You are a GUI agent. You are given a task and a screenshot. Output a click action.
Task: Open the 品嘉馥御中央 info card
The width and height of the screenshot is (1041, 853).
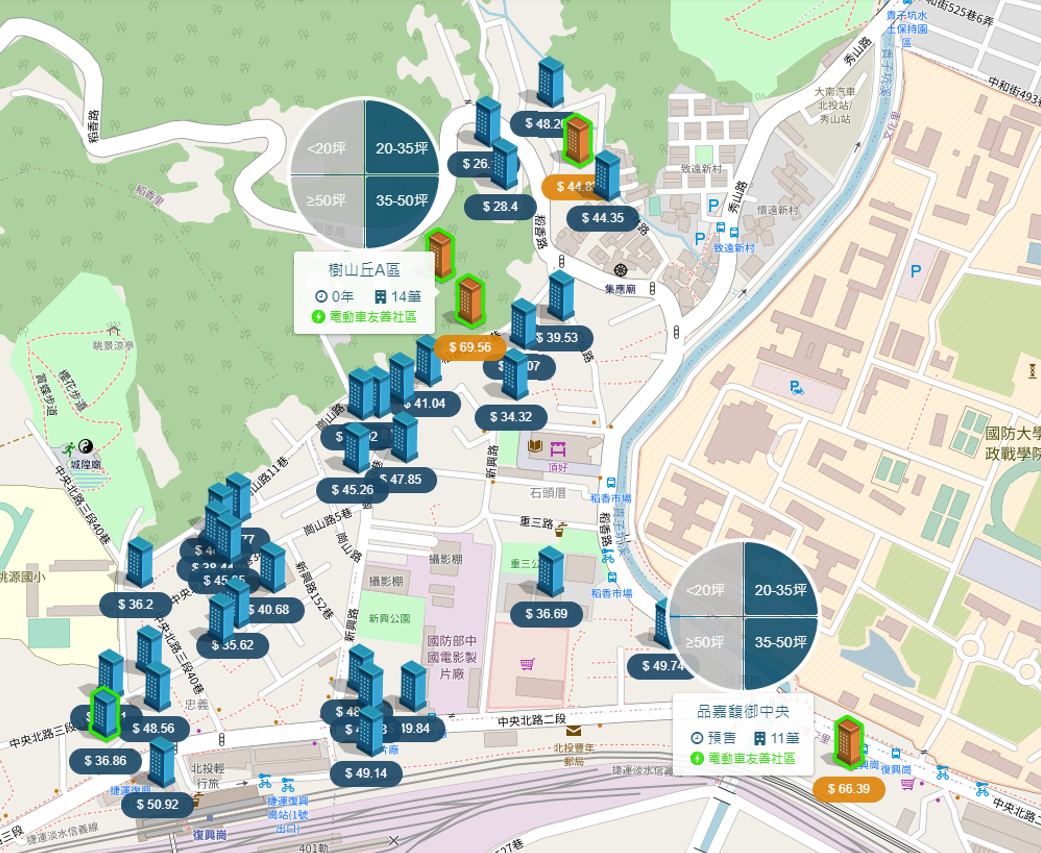click(x=742, y=735)
